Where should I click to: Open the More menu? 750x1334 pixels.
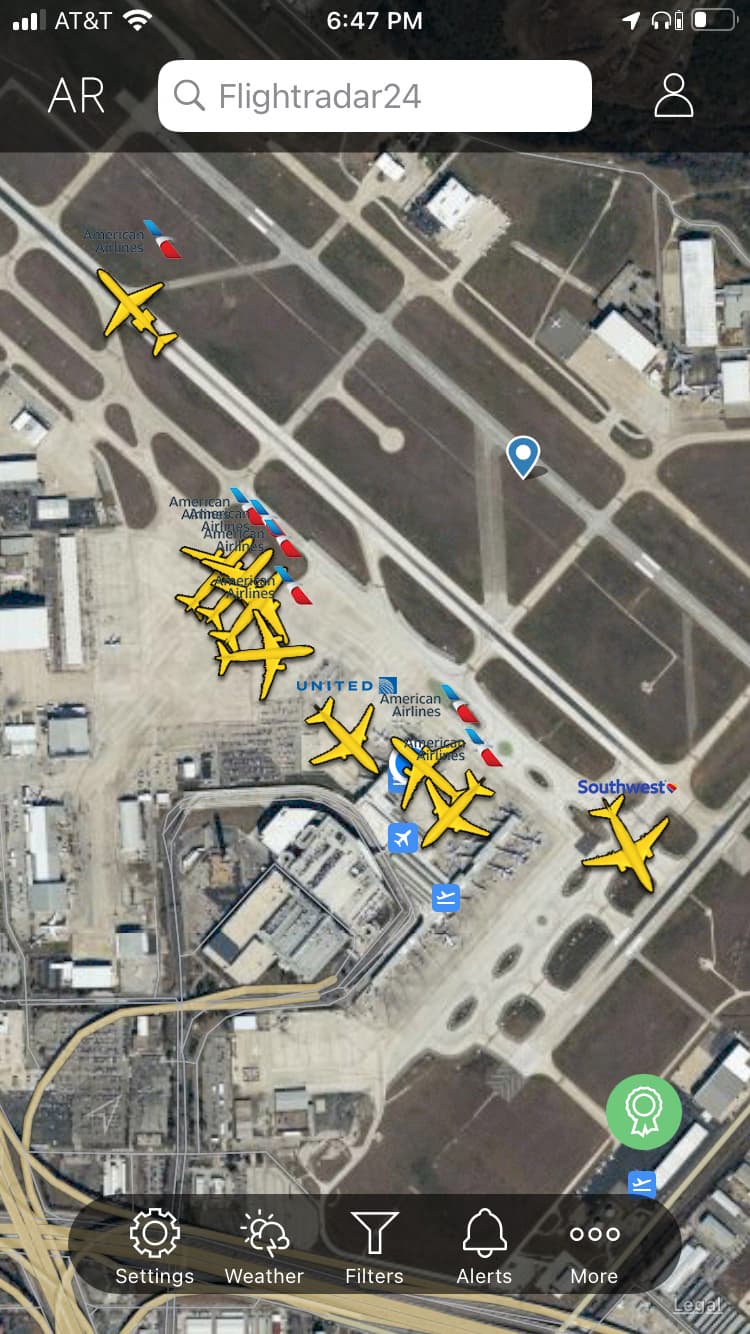(x=594, y=1246)
